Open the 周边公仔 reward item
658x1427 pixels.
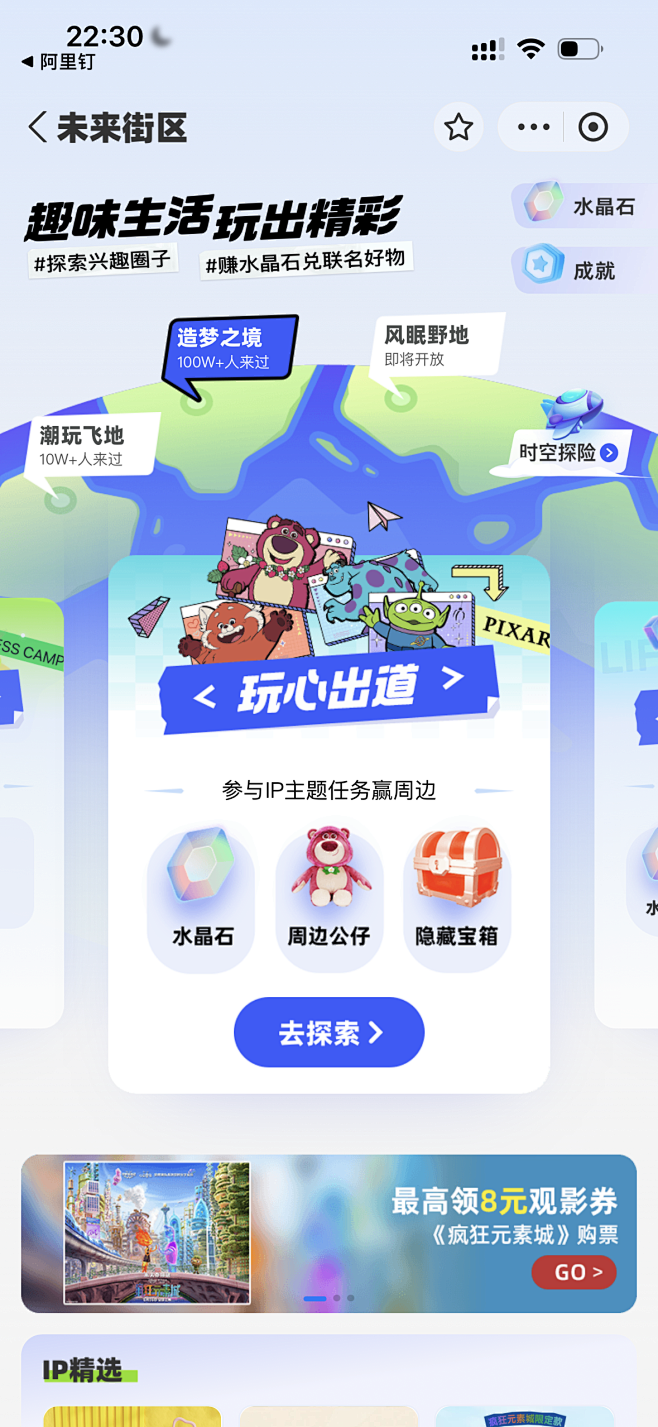coord(329,901)
